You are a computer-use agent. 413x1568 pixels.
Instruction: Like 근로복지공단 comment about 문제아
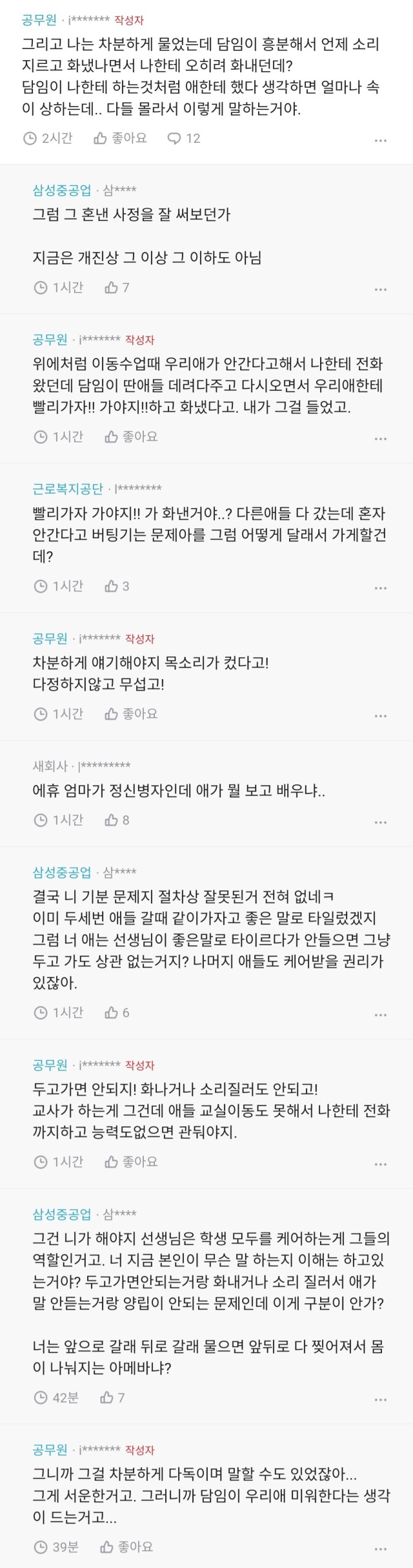(x=117, y=586)
